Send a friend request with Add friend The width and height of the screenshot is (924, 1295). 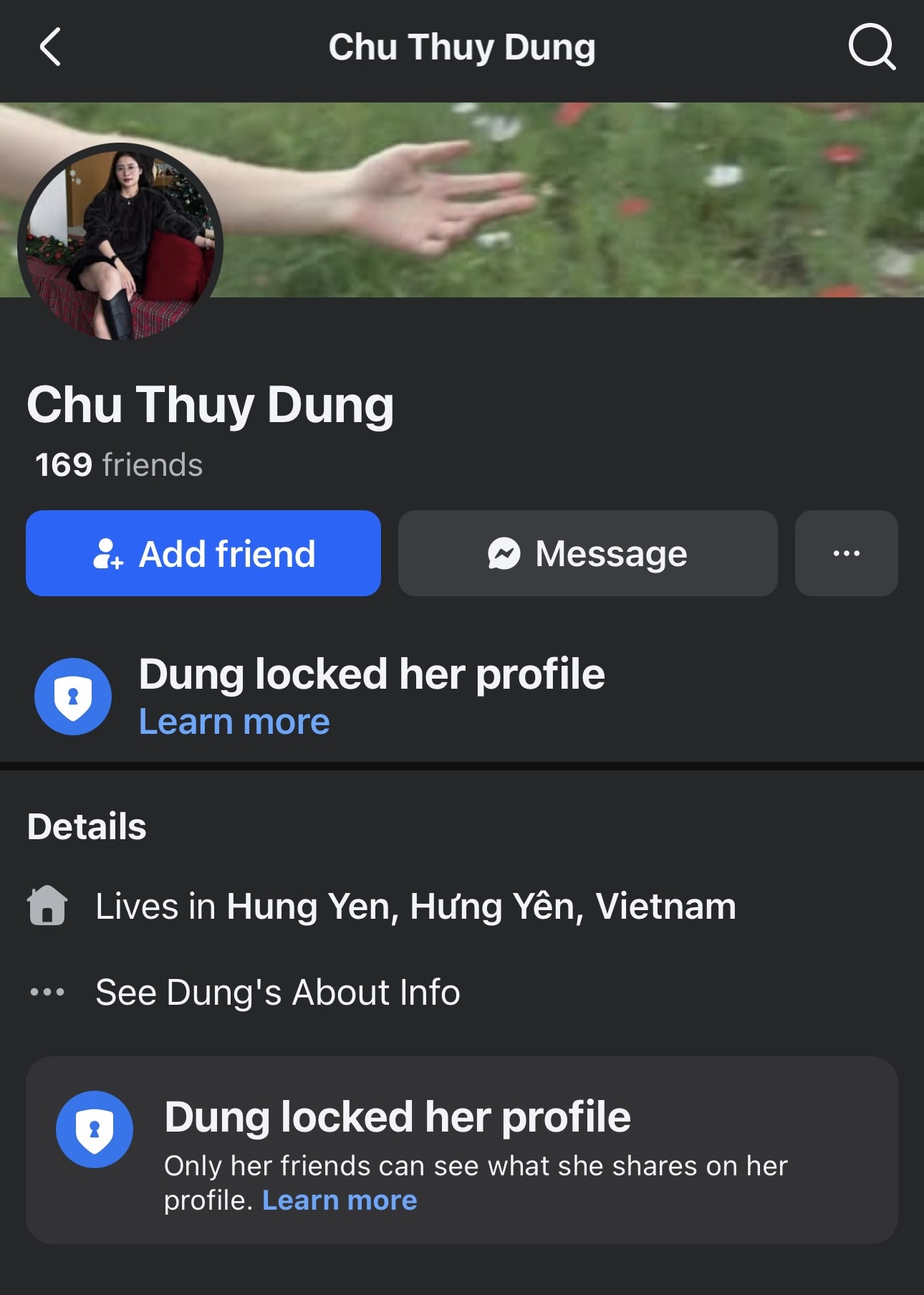pos(203,553)
